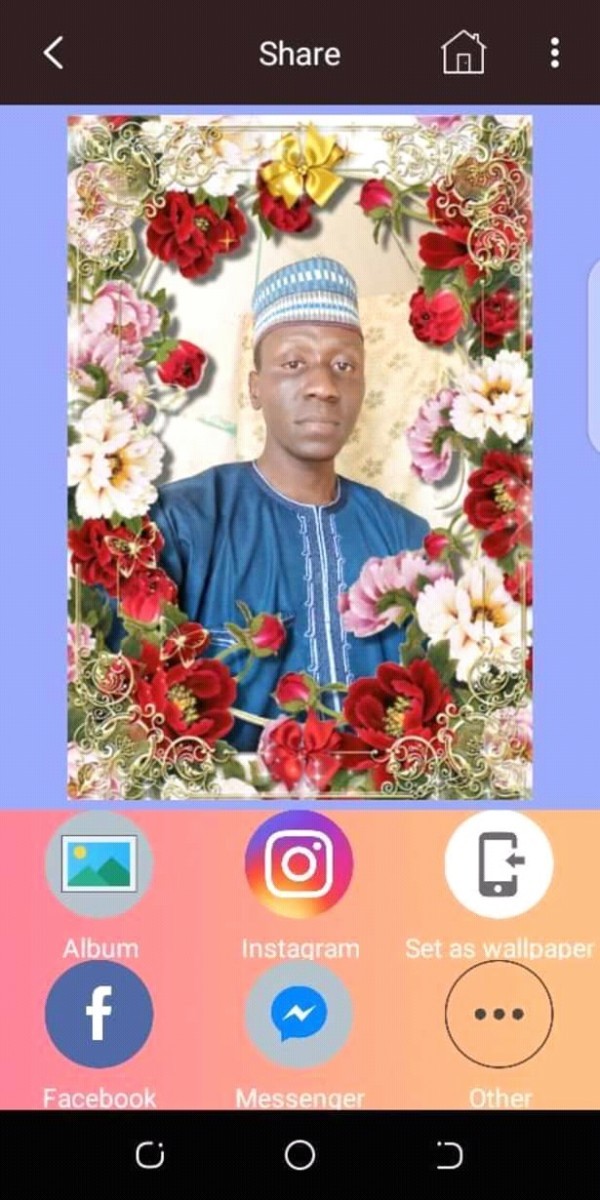Share the photo on Facebook
The height and width of the screenshot is (1200, 600).
99,1014
